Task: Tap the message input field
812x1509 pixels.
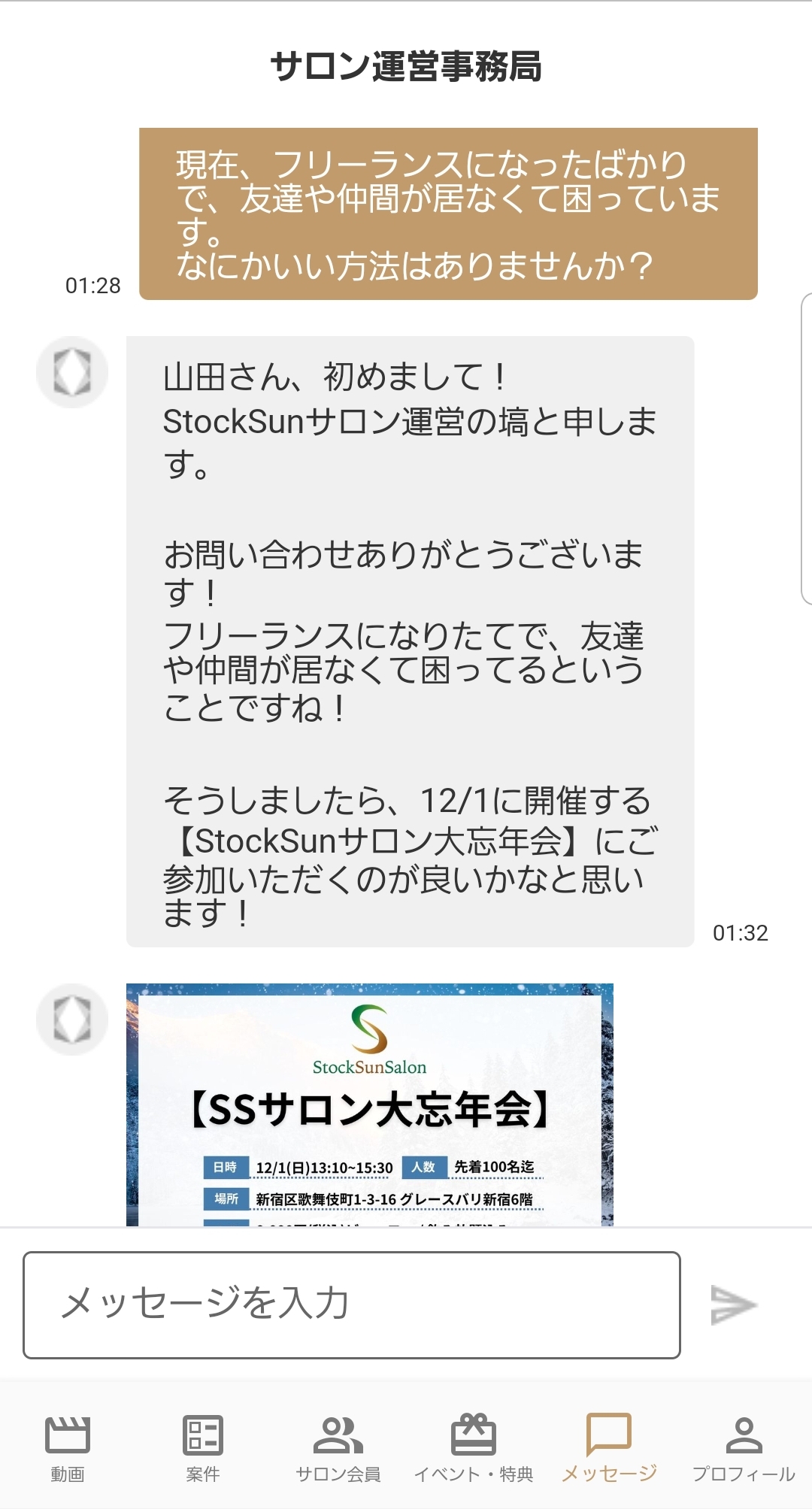Action: [x=351, y=1304]
